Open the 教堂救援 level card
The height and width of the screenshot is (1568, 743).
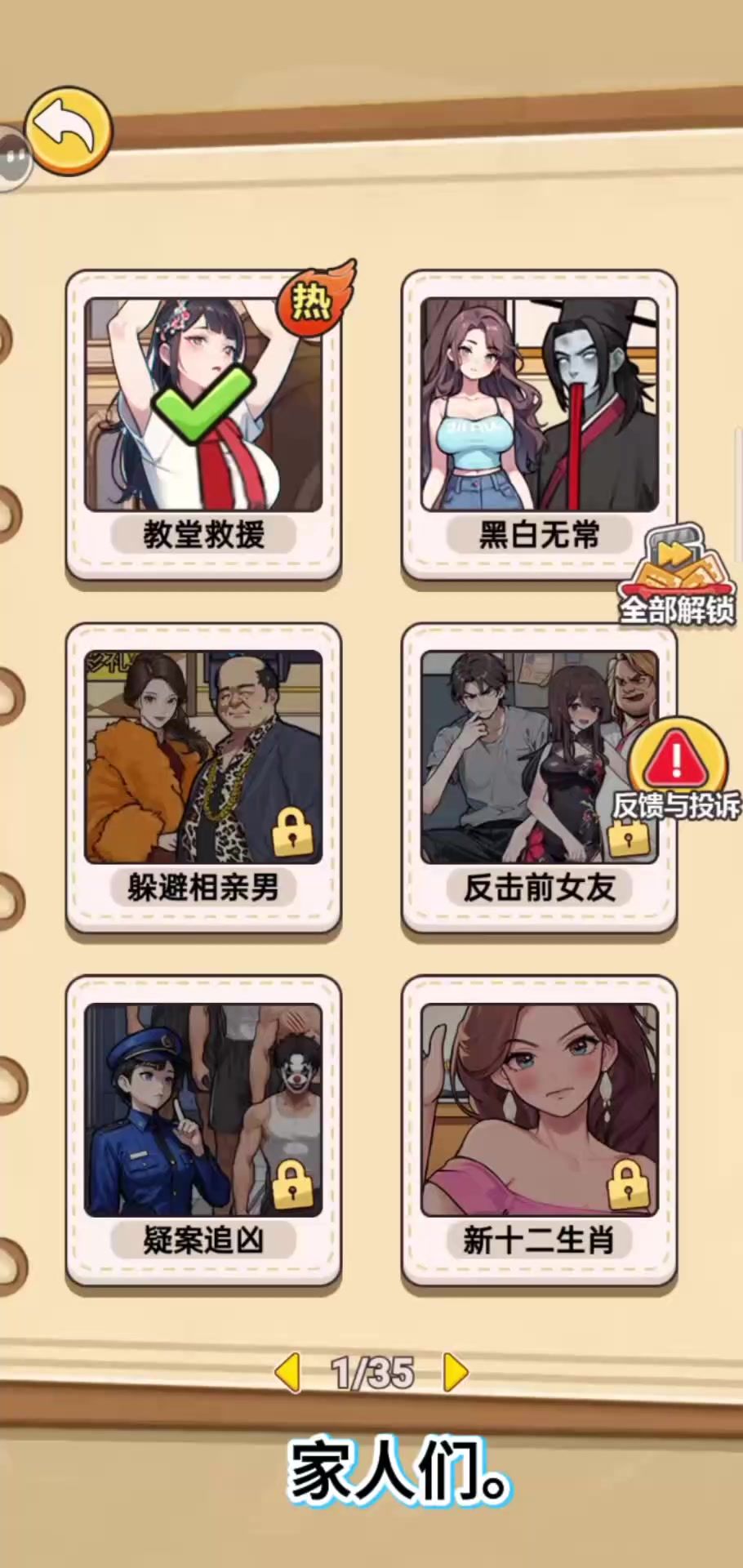203,425
